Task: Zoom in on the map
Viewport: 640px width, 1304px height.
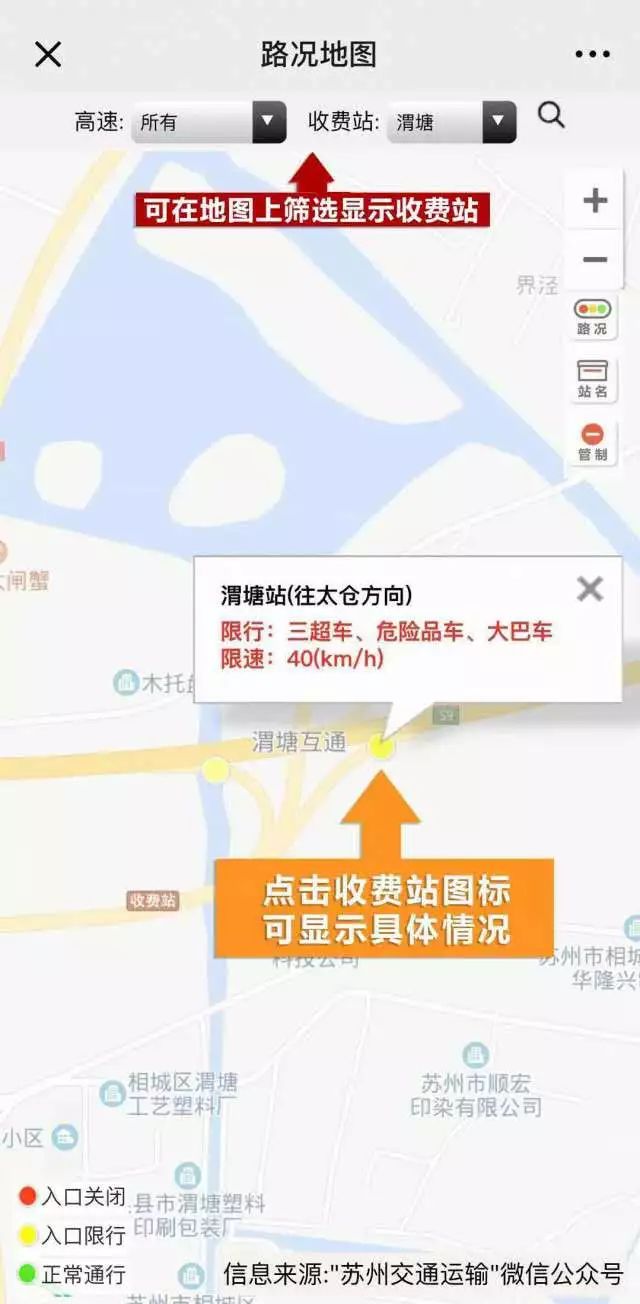Action: pyautogui.click(x=595, y=201)
